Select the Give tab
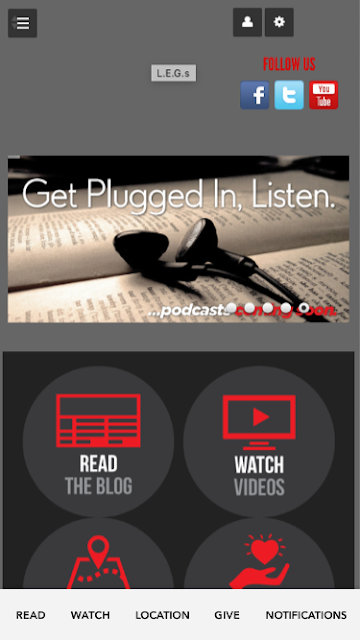360x640 pixels. pyautogui.click(x=227, y=615)
